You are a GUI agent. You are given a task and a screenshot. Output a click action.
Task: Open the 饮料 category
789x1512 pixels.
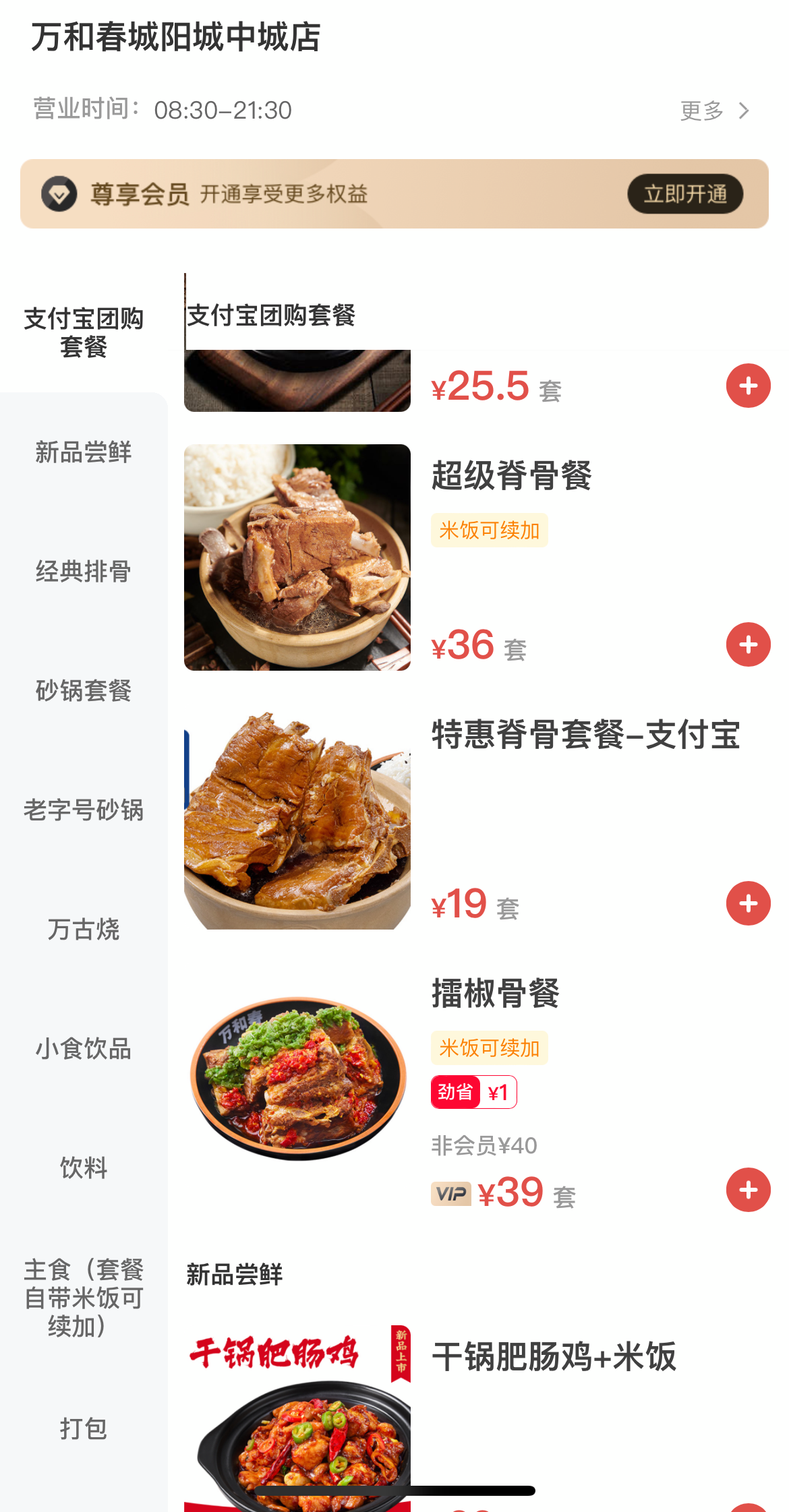pos(84,1168)
